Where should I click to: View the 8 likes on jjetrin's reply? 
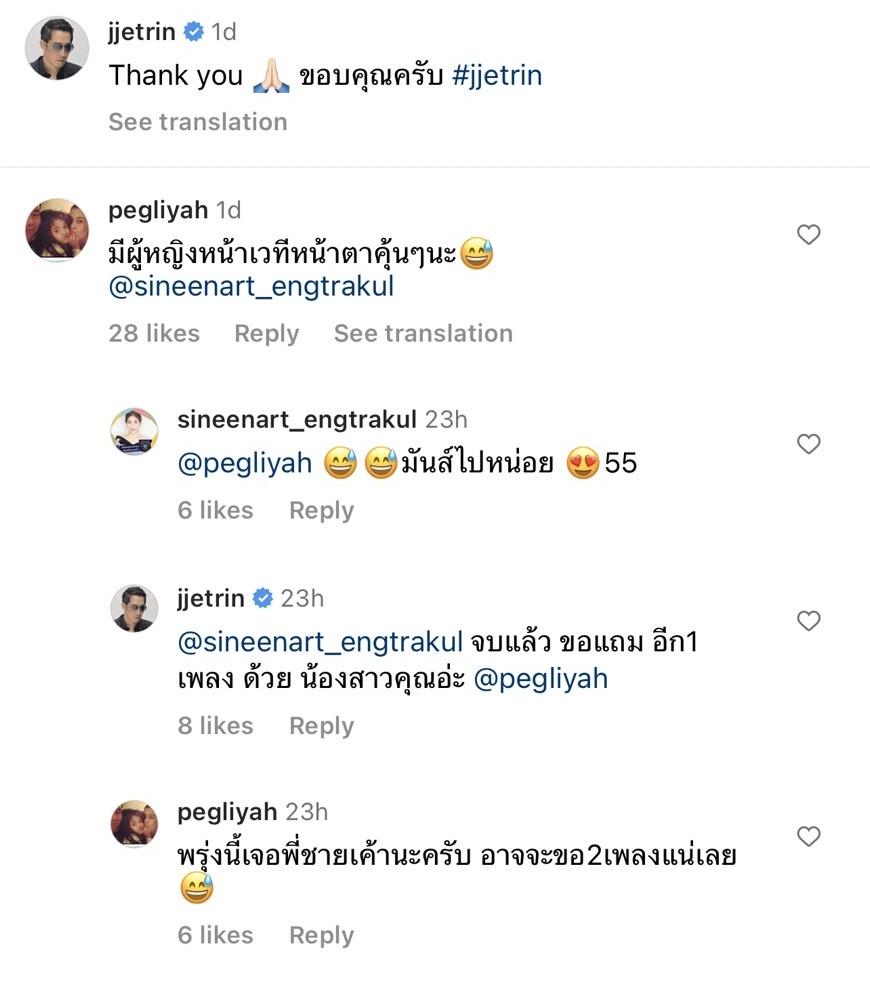coord(215,726)
